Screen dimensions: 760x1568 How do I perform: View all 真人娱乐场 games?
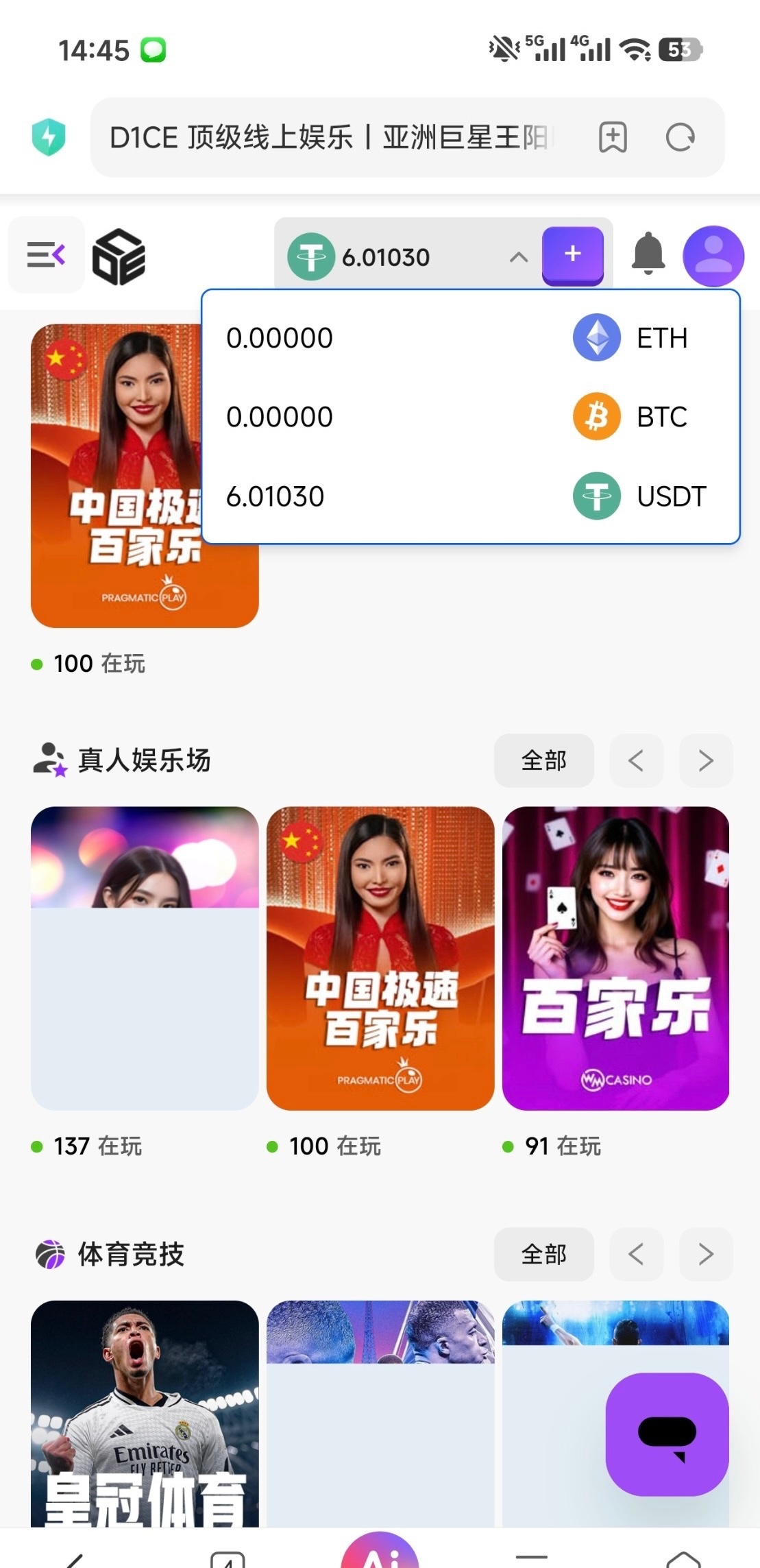coord(543,760)
